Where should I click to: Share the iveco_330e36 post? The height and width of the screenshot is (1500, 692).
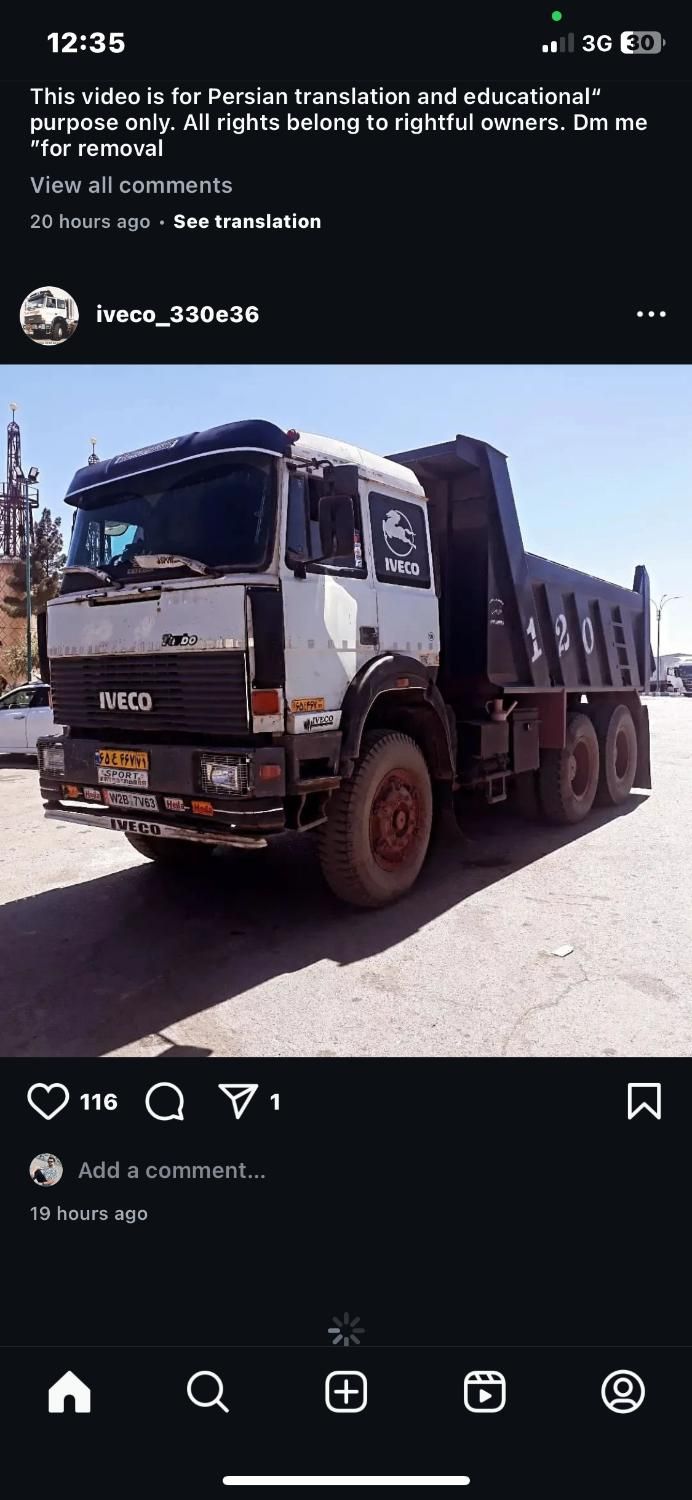coord(238,1101)
